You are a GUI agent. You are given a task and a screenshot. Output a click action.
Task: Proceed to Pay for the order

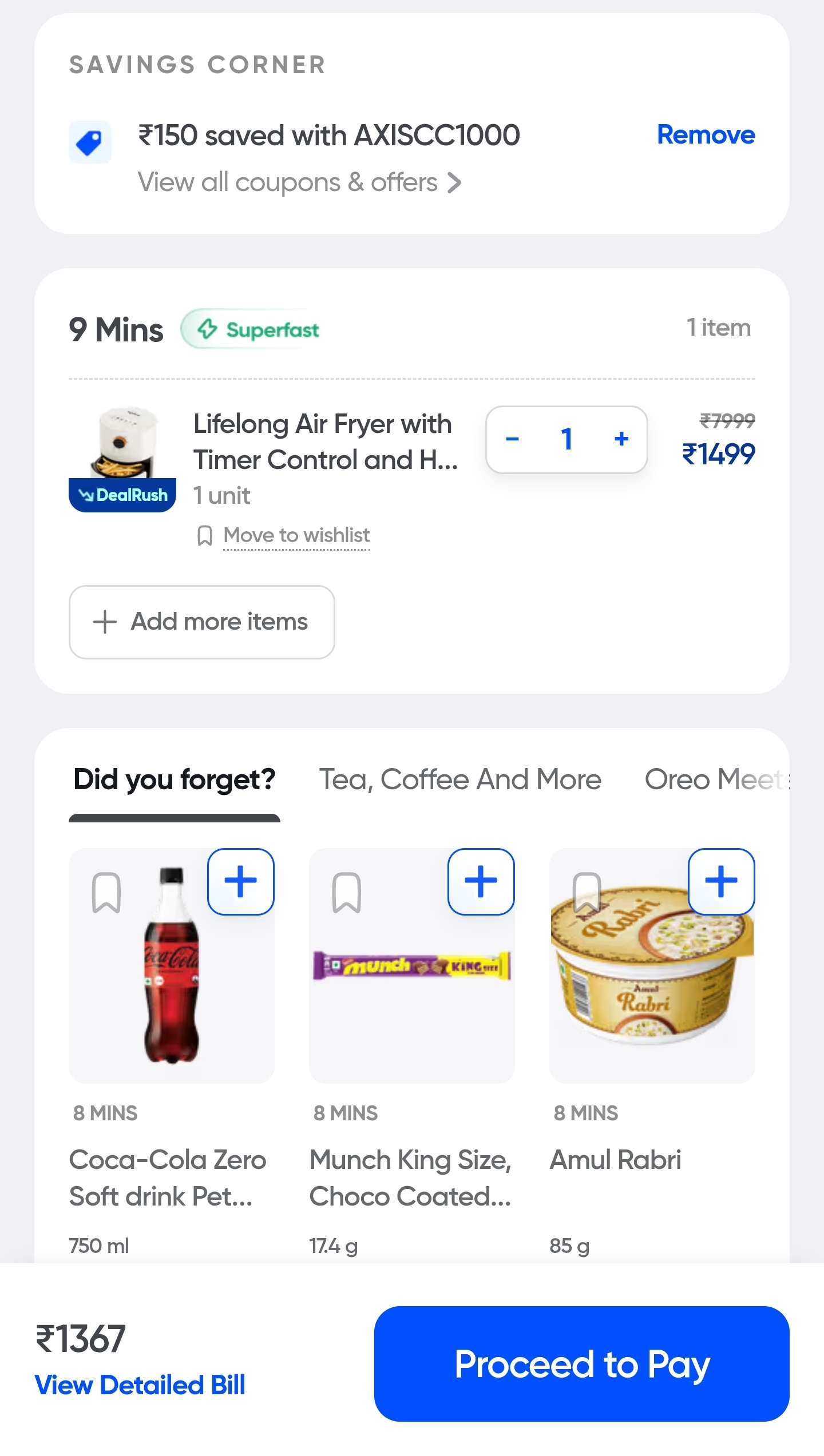(x=581, y=1363)
